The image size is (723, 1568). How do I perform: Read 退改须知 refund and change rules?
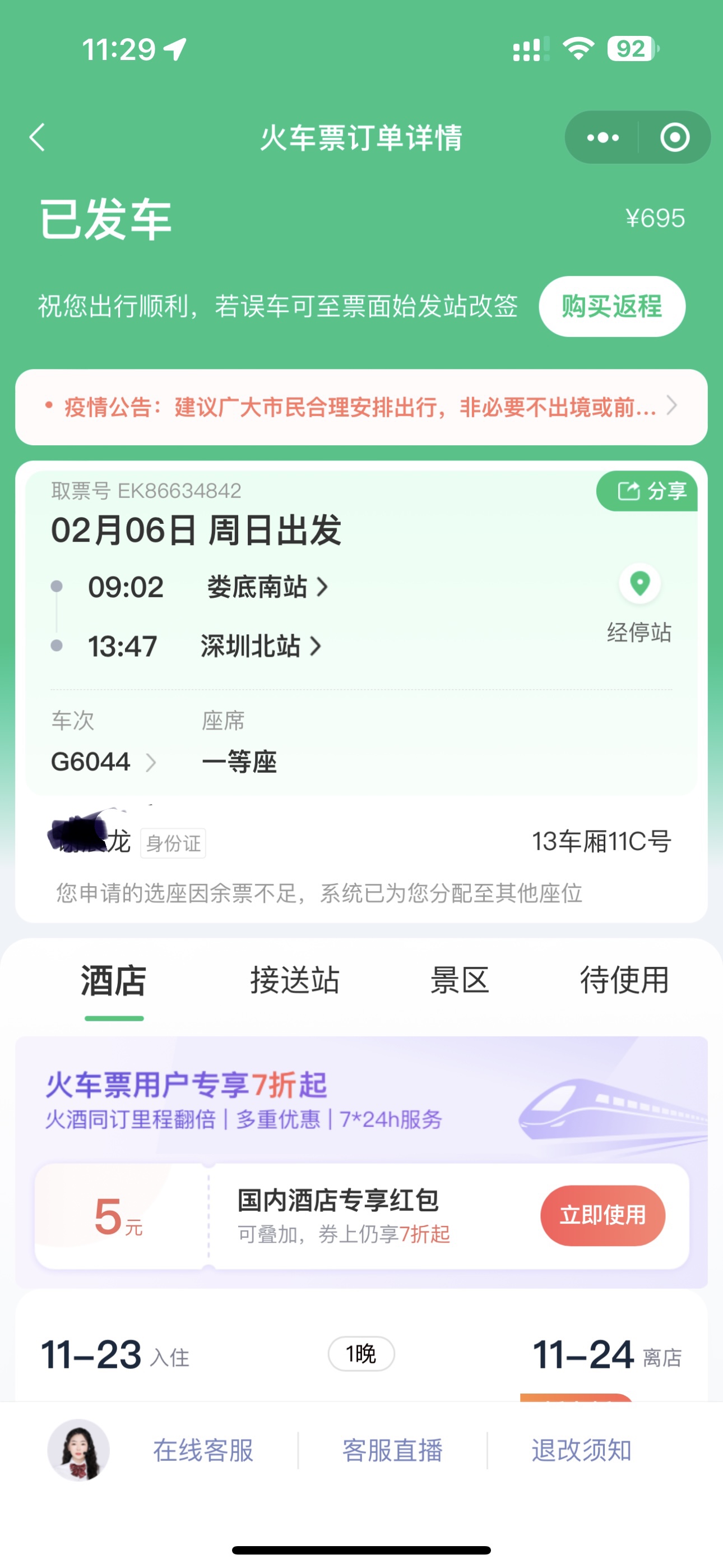tap(581, 1451)
